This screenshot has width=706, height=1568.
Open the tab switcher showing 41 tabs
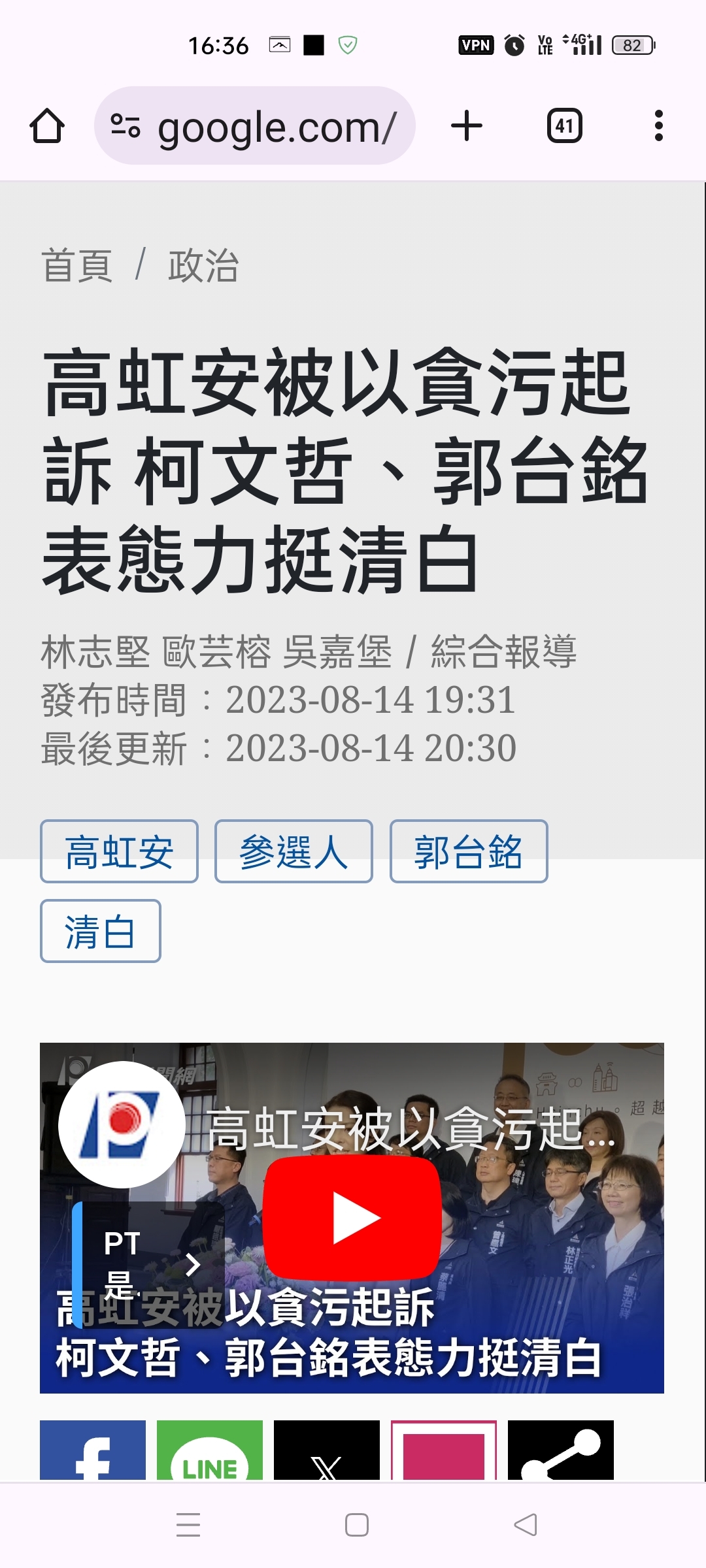(x=564, y=126)
